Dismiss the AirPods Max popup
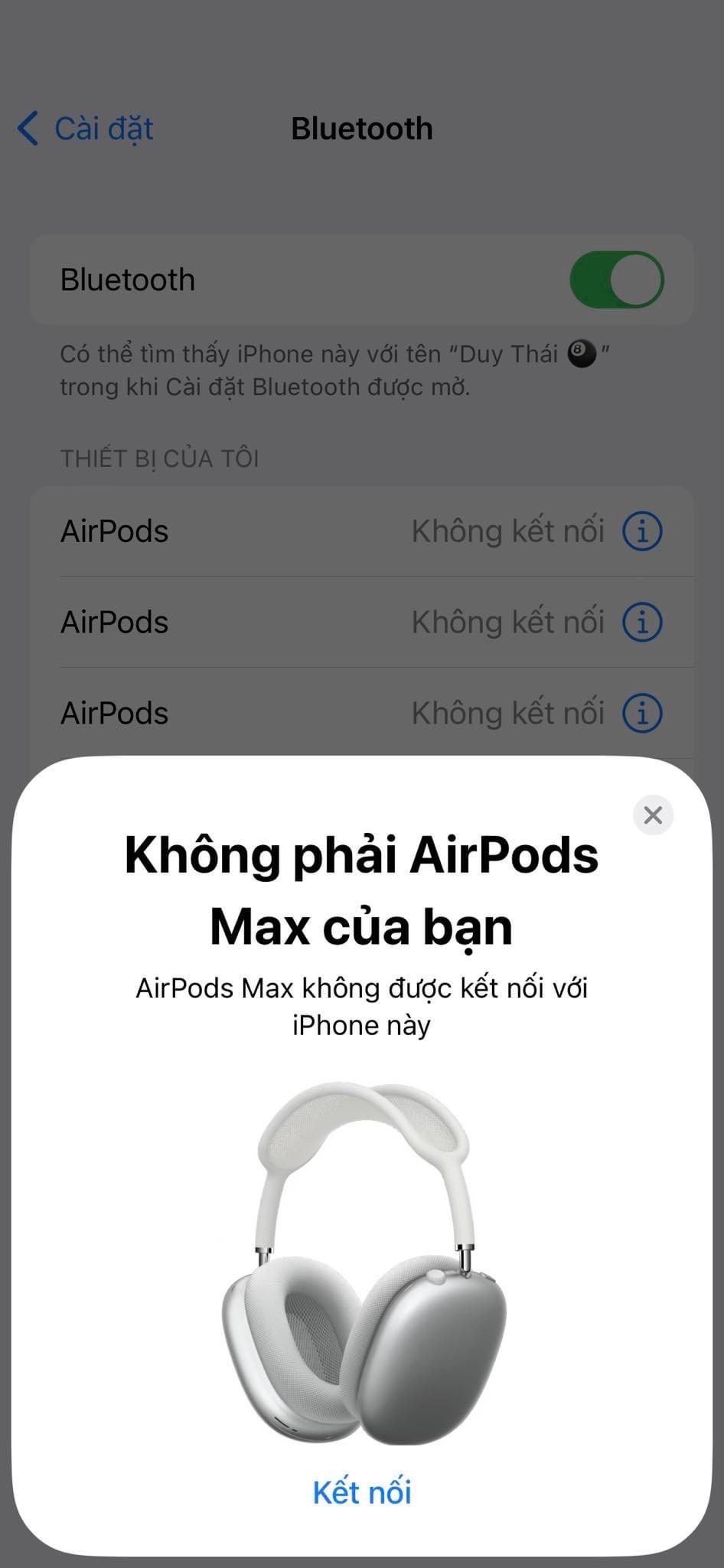This screenshot has width=724, height=1568. tap(653, 815)
